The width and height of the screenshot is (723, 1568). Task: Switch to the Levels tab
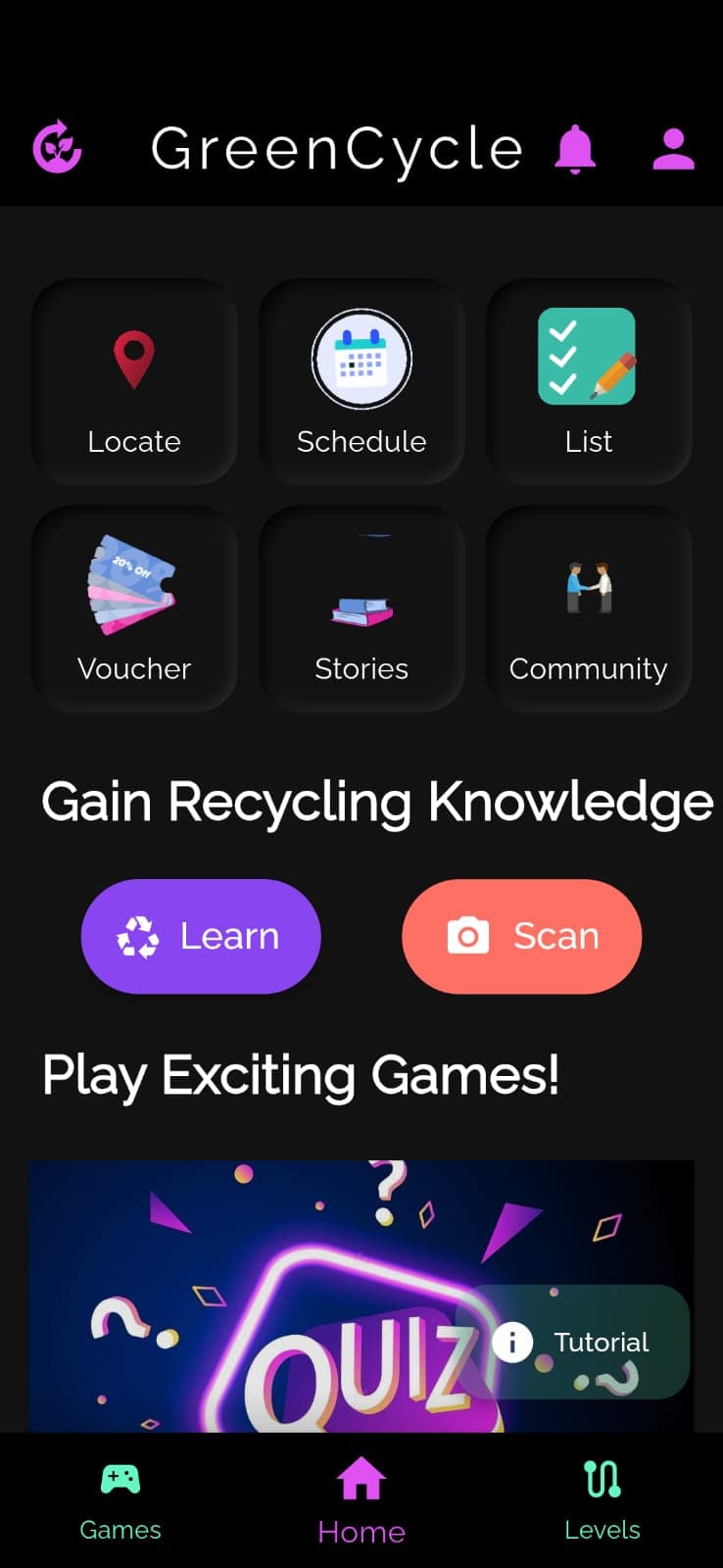602,1499
